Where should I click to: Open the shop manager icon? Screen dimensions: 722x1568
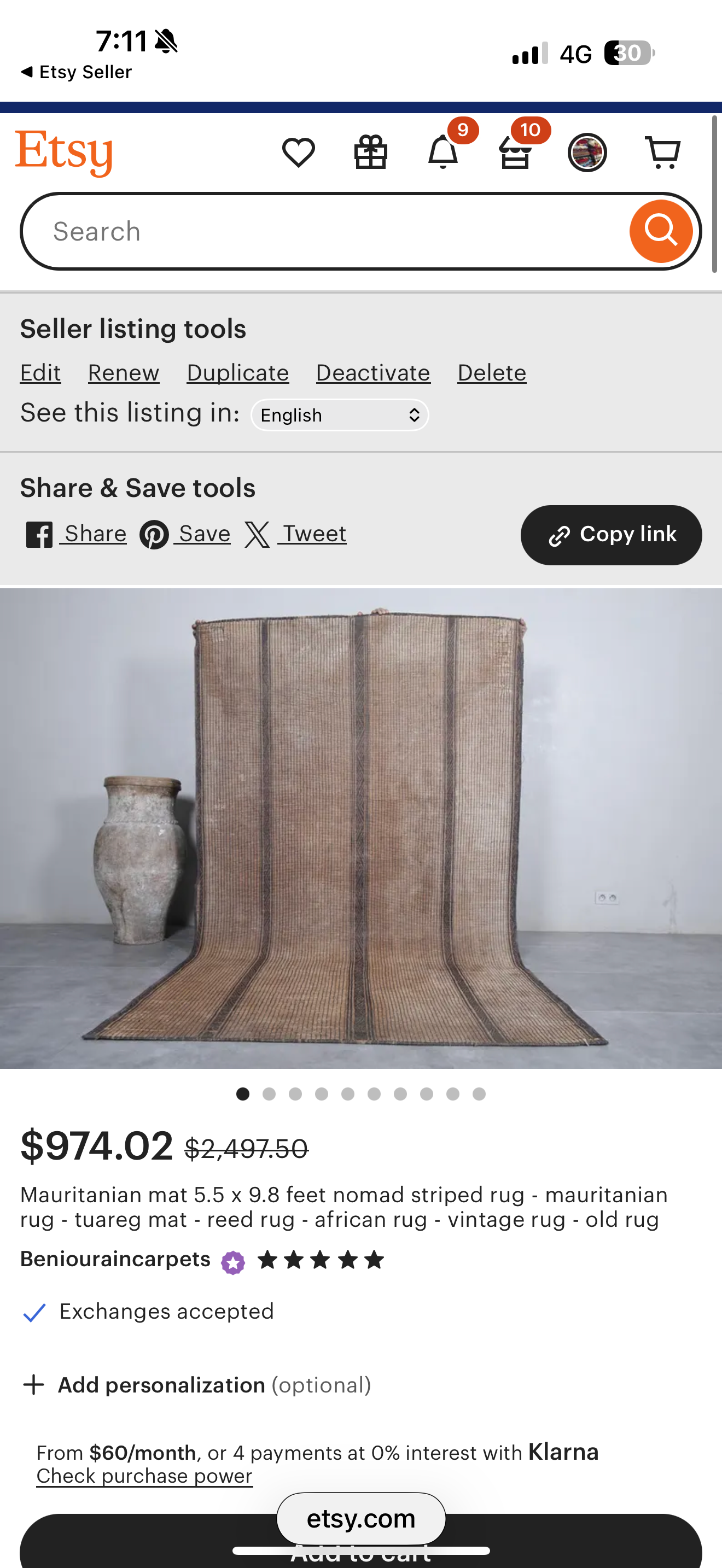[x=515, y=152]
